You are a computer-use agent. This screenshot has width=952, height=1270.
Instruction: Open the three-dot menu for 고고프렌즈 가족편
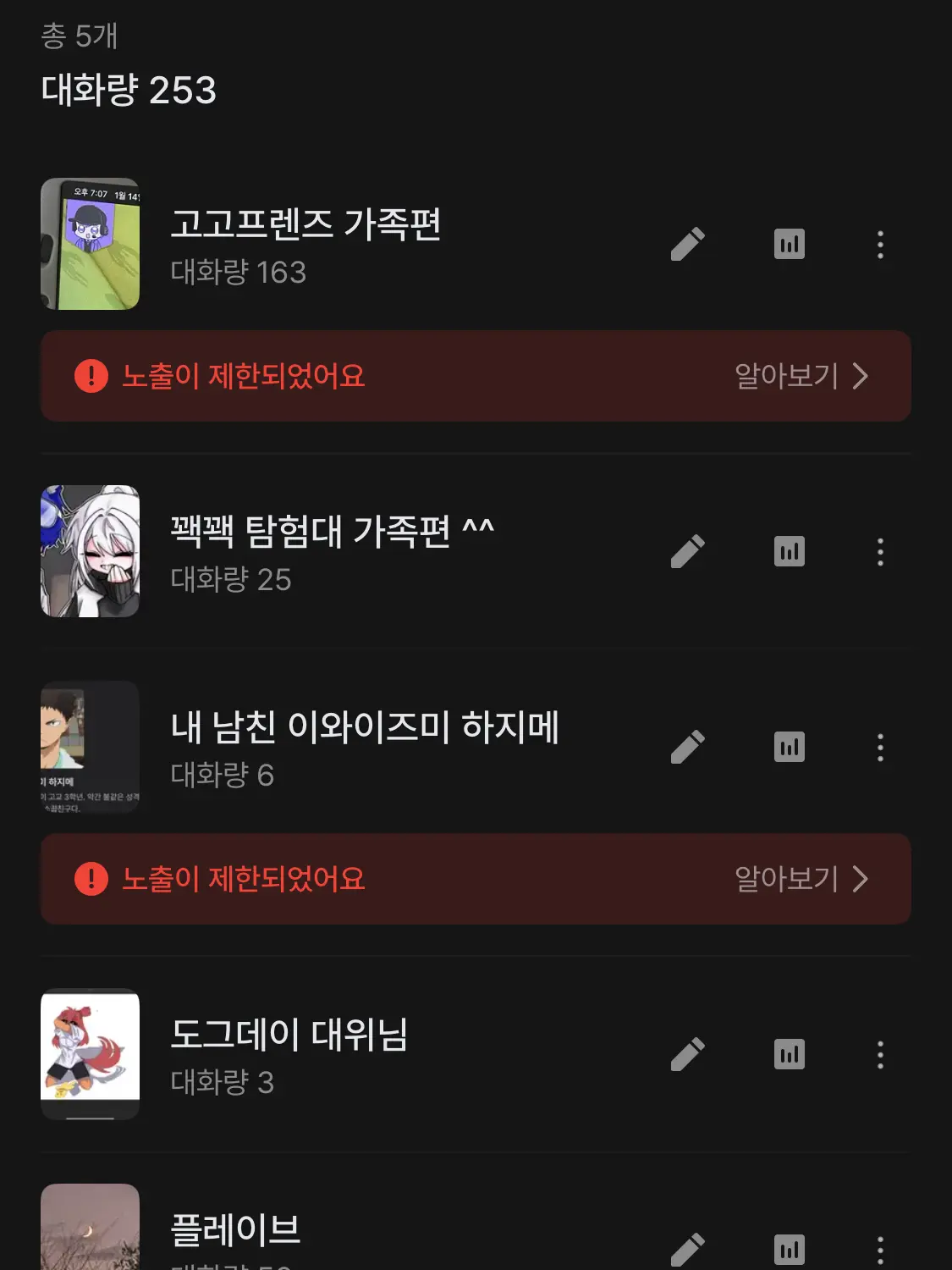coord(880,244)
